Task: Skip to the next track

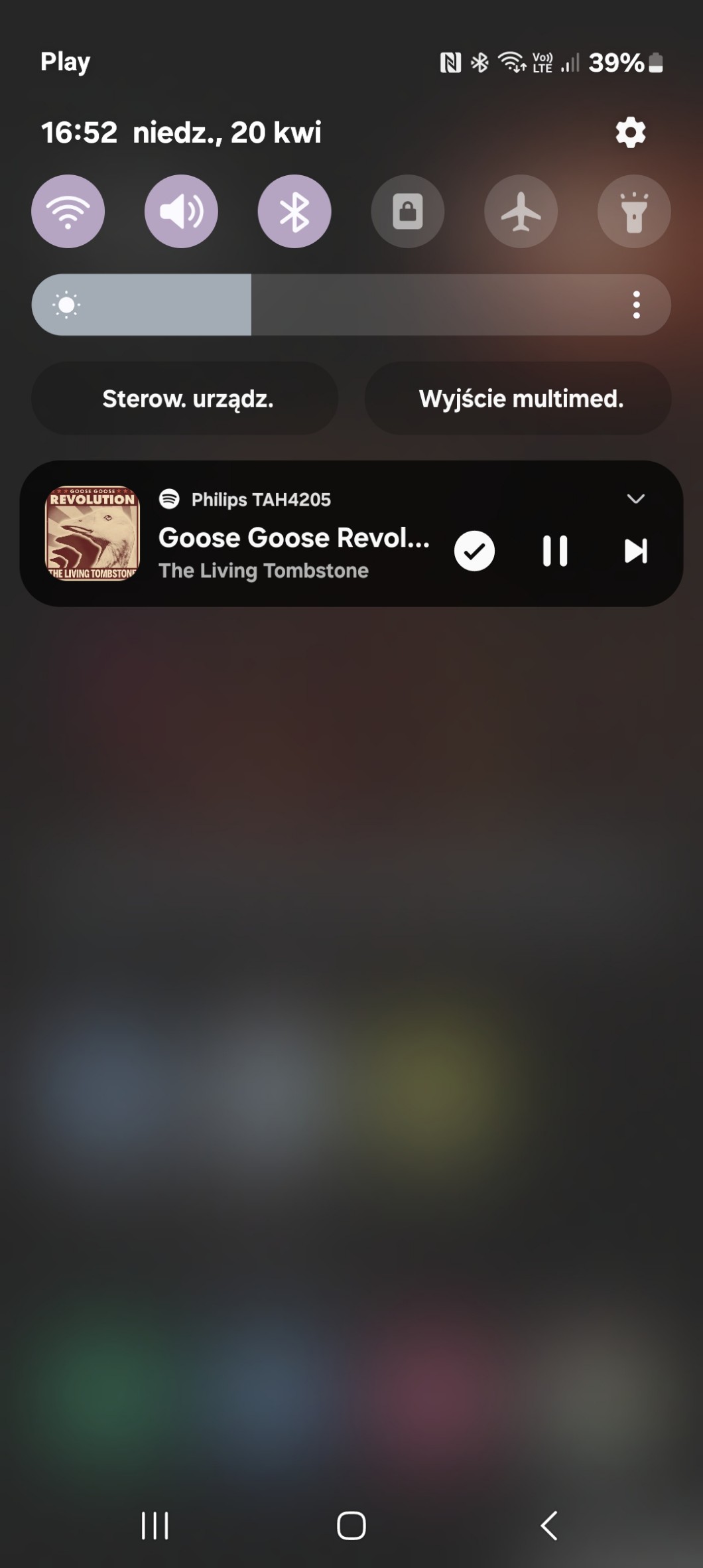Action: tap(635, 551)
